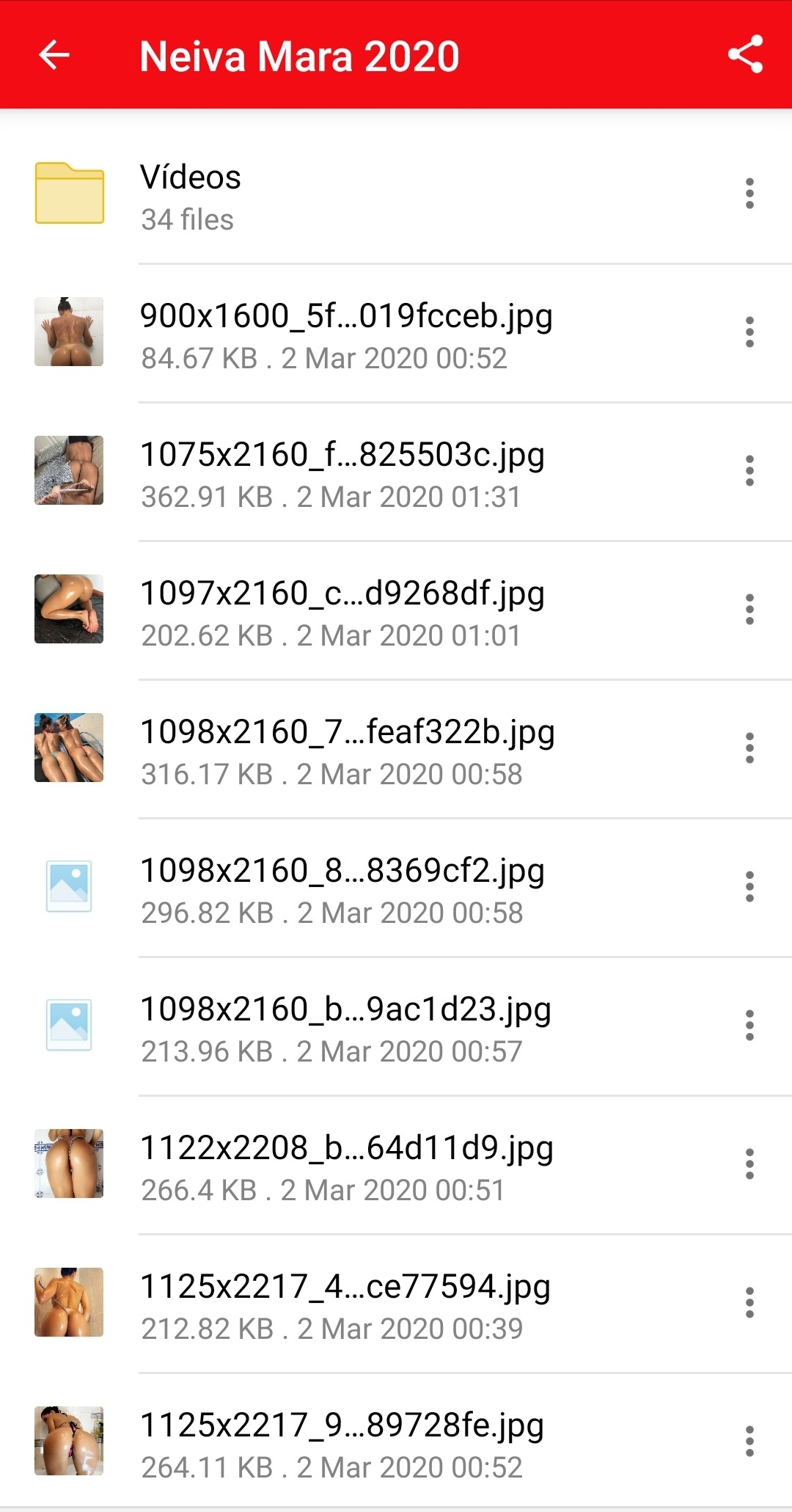Open overflow menu for 1098x2160_8...8369cf2.jpg
Image resolution: width=792 pixels, height=1512 pixels.
click(749, 887)
